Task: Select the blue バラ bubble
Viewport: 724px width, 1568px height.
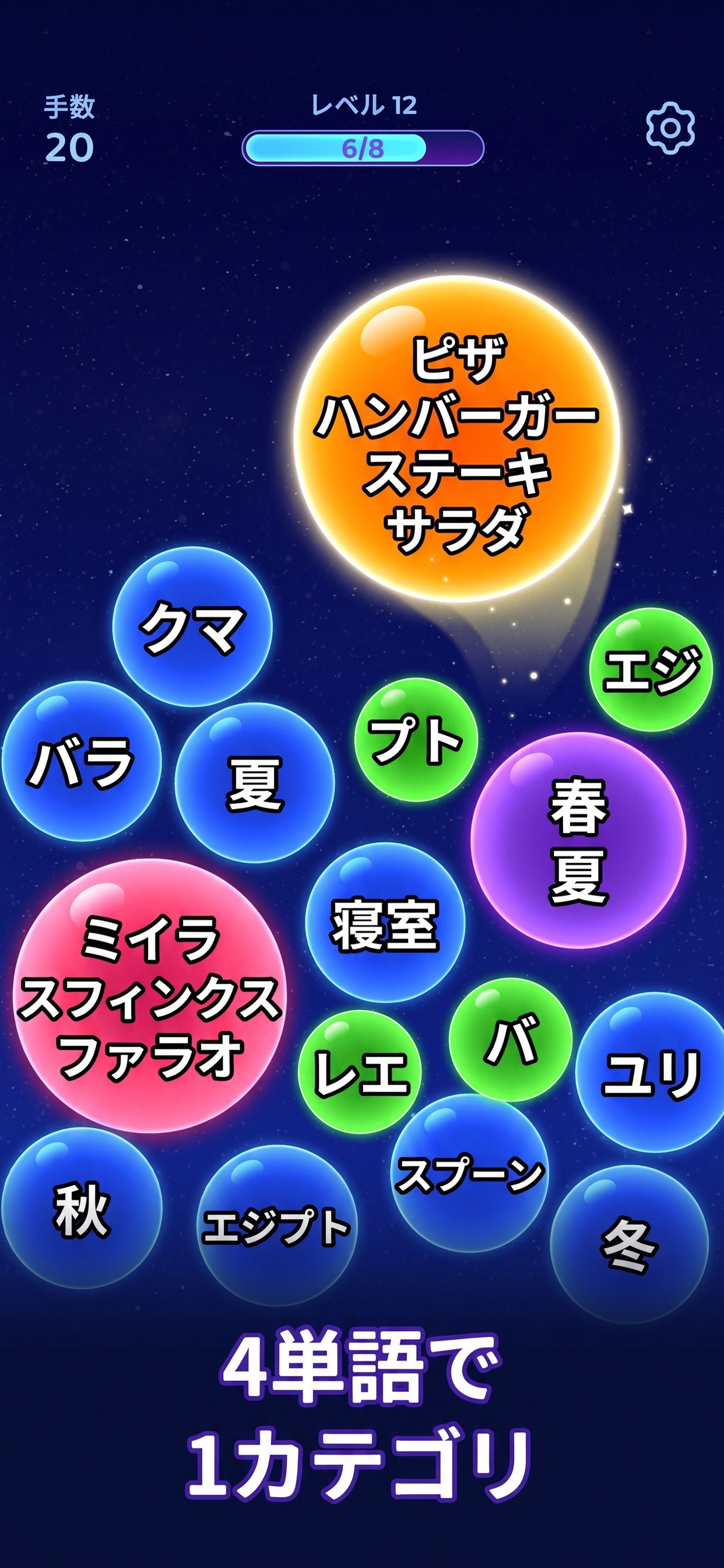Action: [82, 761]
